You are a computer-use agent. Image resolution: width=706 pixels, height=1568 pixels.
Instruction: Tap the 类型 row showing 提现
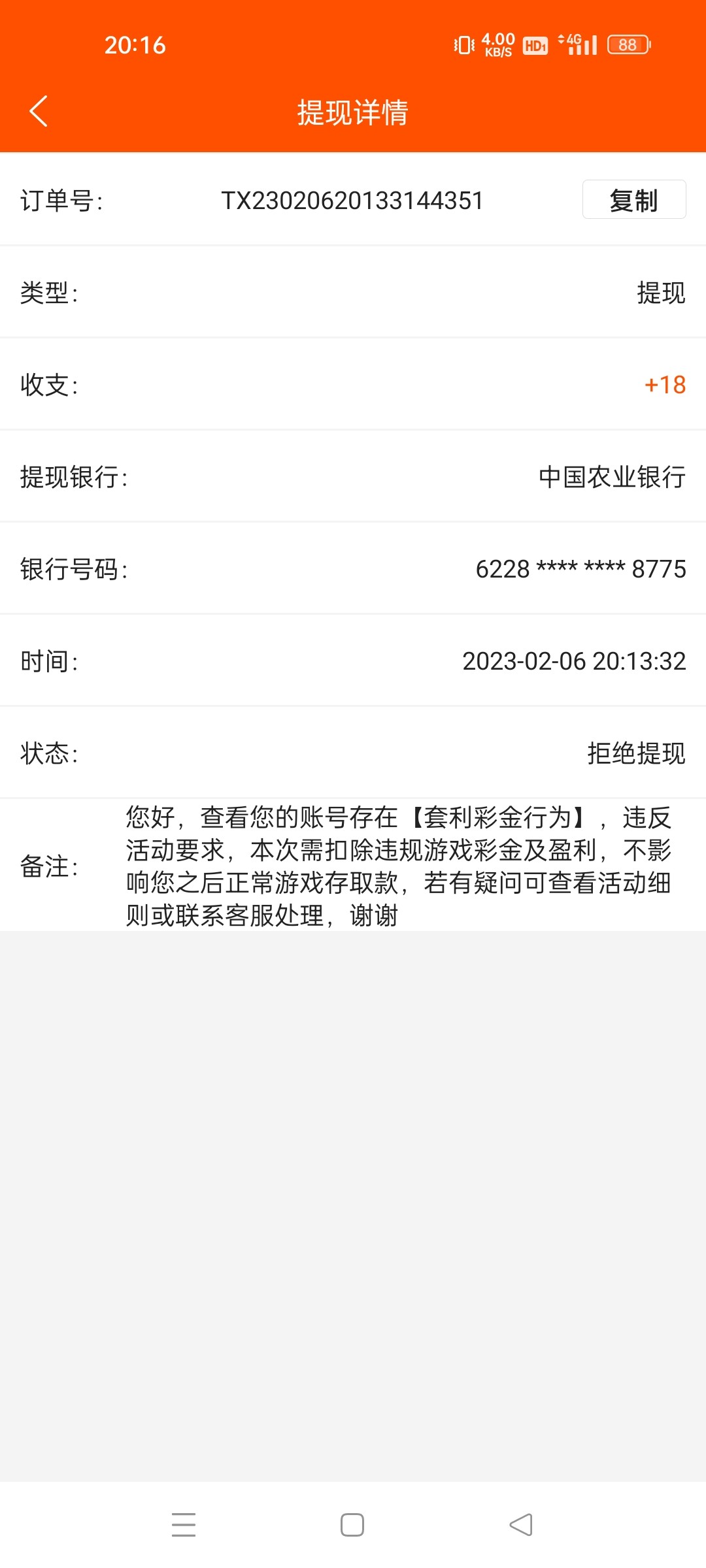pos(660,294)
